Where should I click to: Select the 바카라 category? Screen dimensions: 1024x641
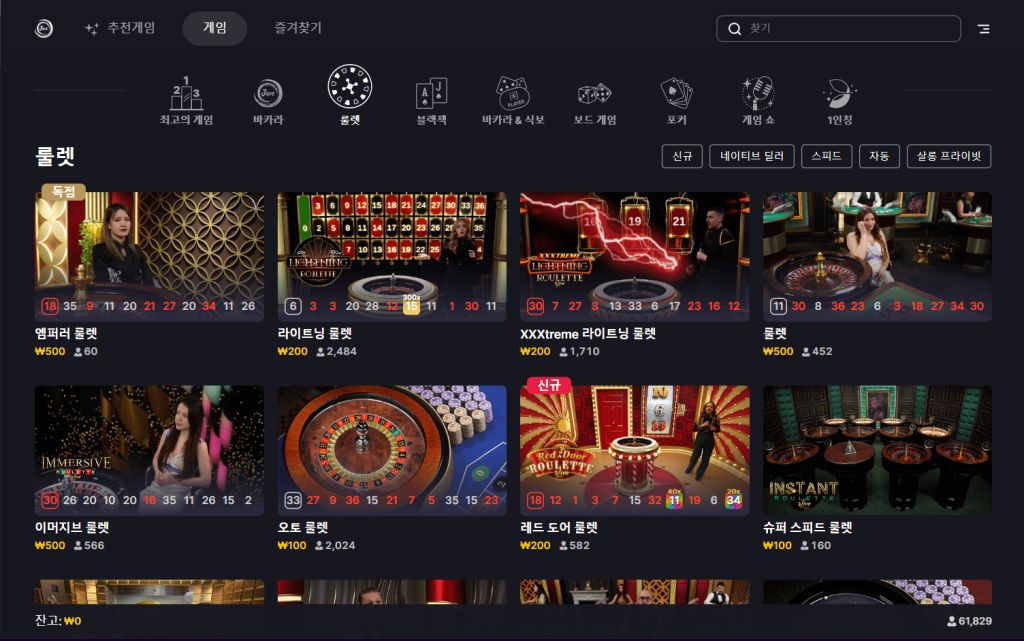[267, 101]
